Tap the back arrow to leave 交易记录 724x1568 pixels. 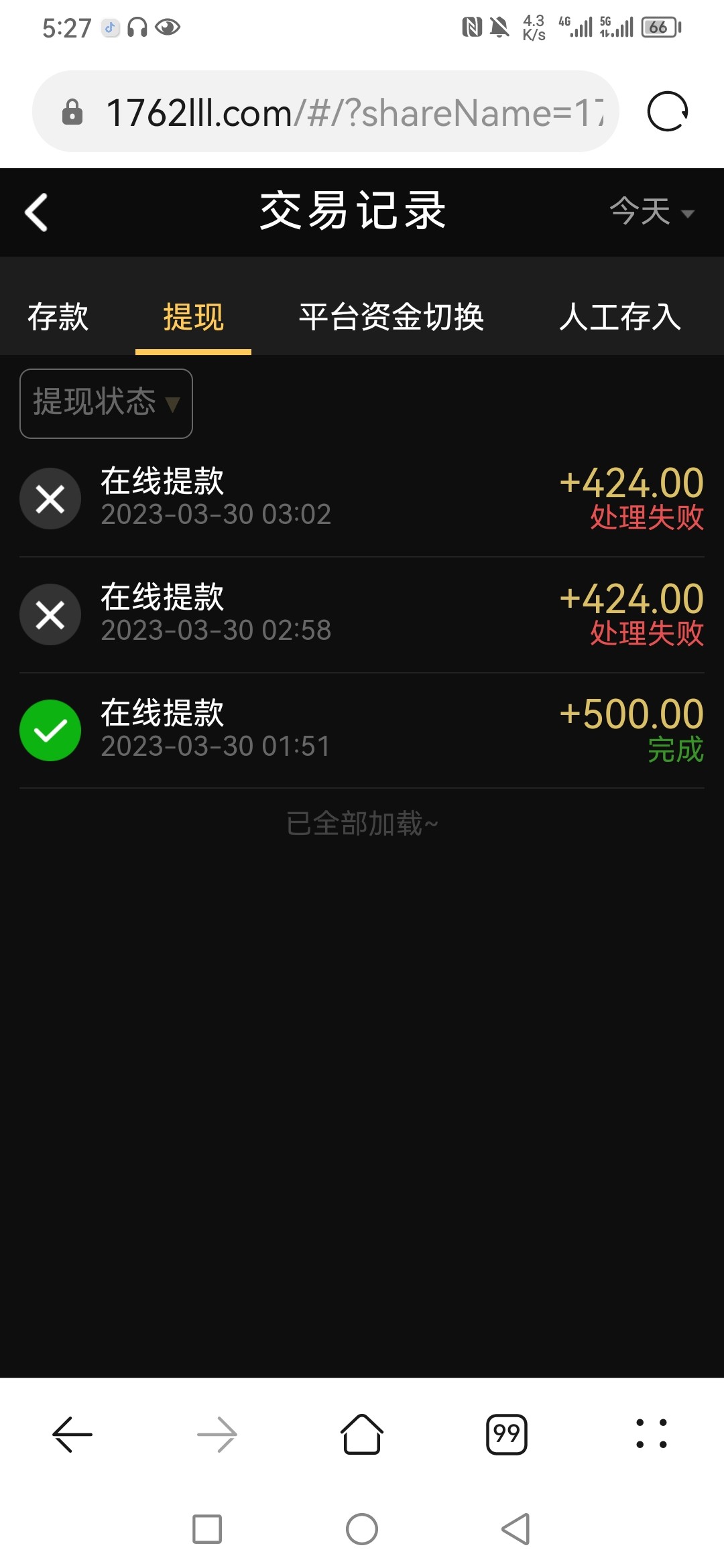coord(37,210)
